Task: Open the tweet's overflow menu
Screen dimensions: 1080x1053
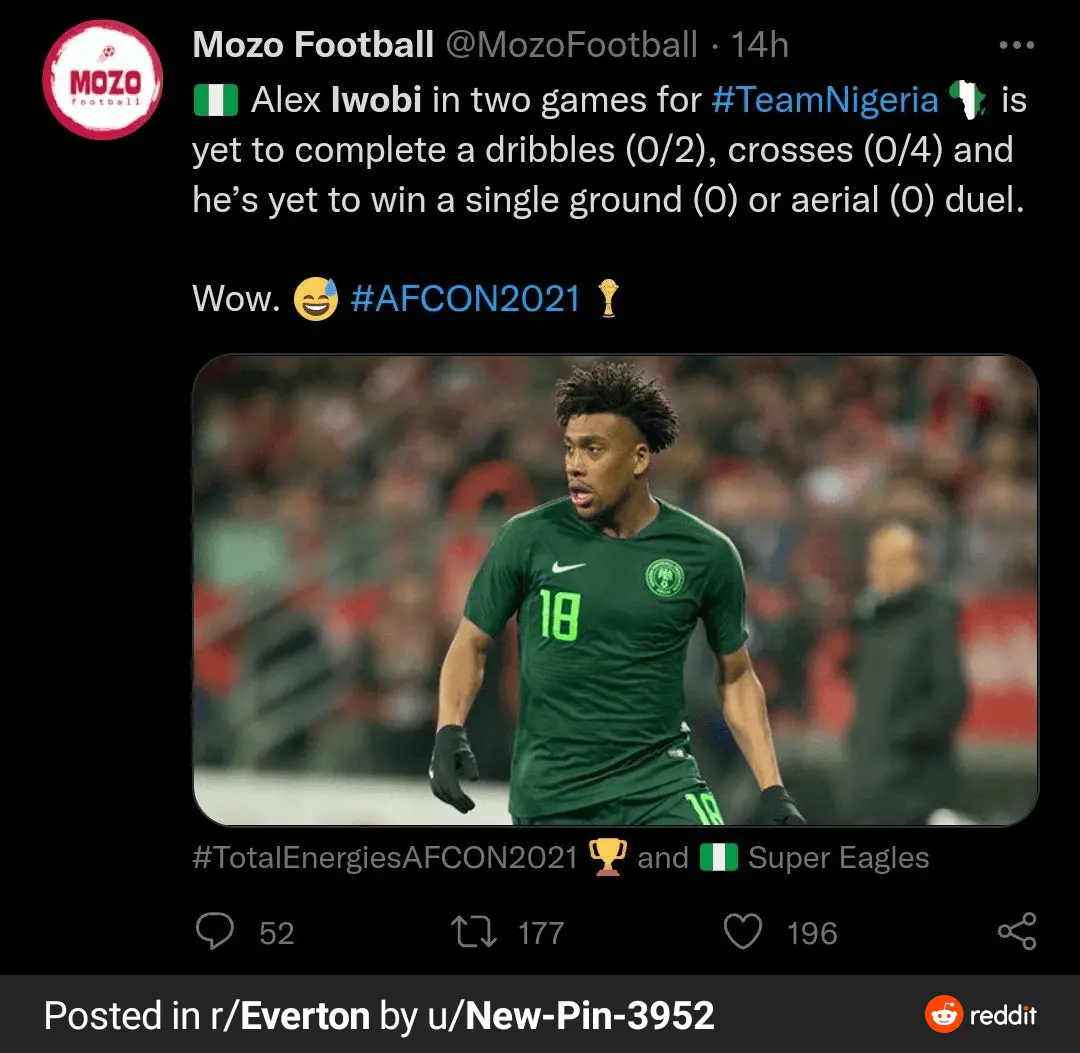Action: [1016, 46]
